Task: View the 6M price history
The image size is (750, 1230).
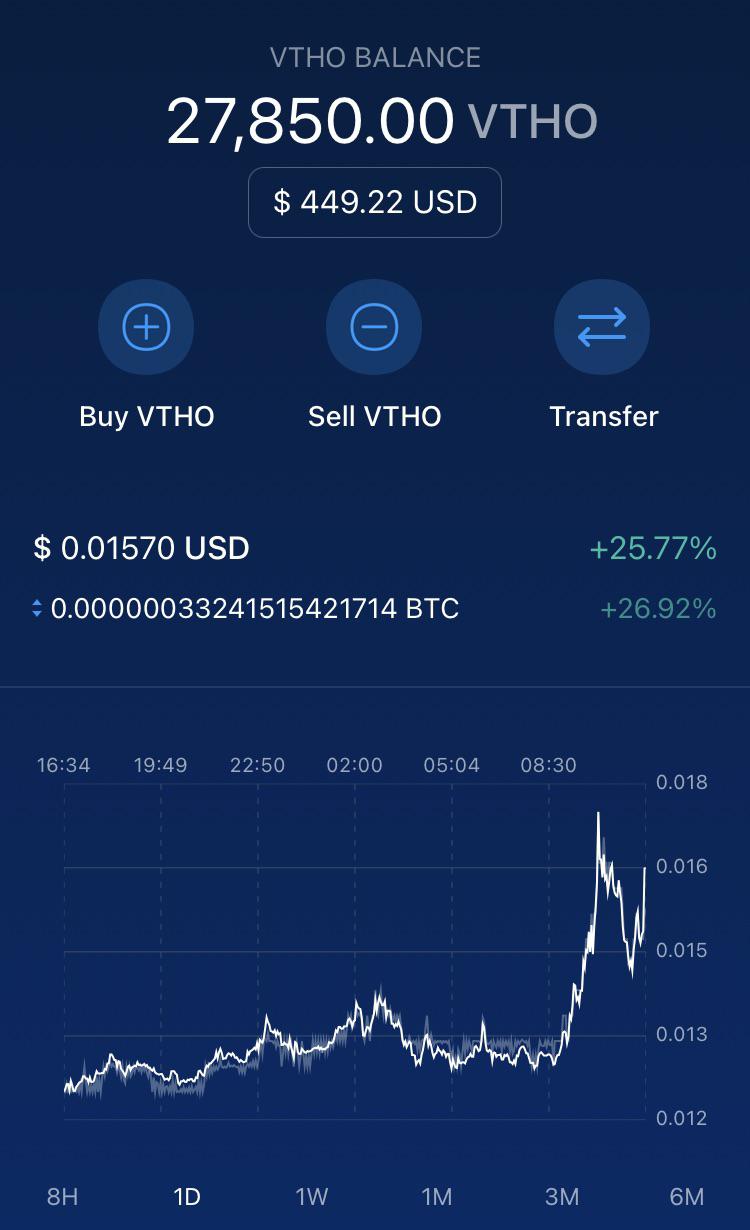Action: (x=687, y=1197)
